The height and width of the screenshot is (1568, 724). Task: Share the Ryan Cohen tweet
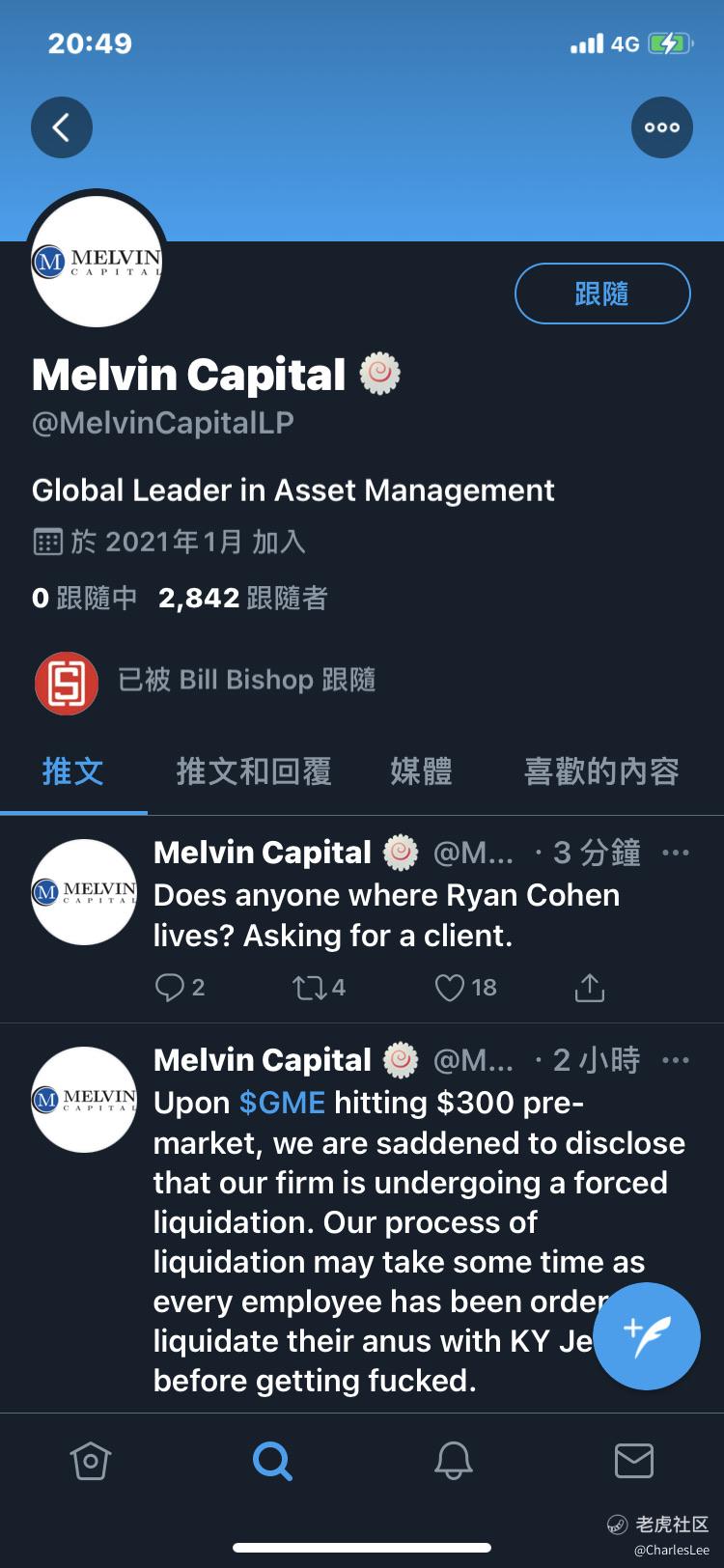[589, 987]
